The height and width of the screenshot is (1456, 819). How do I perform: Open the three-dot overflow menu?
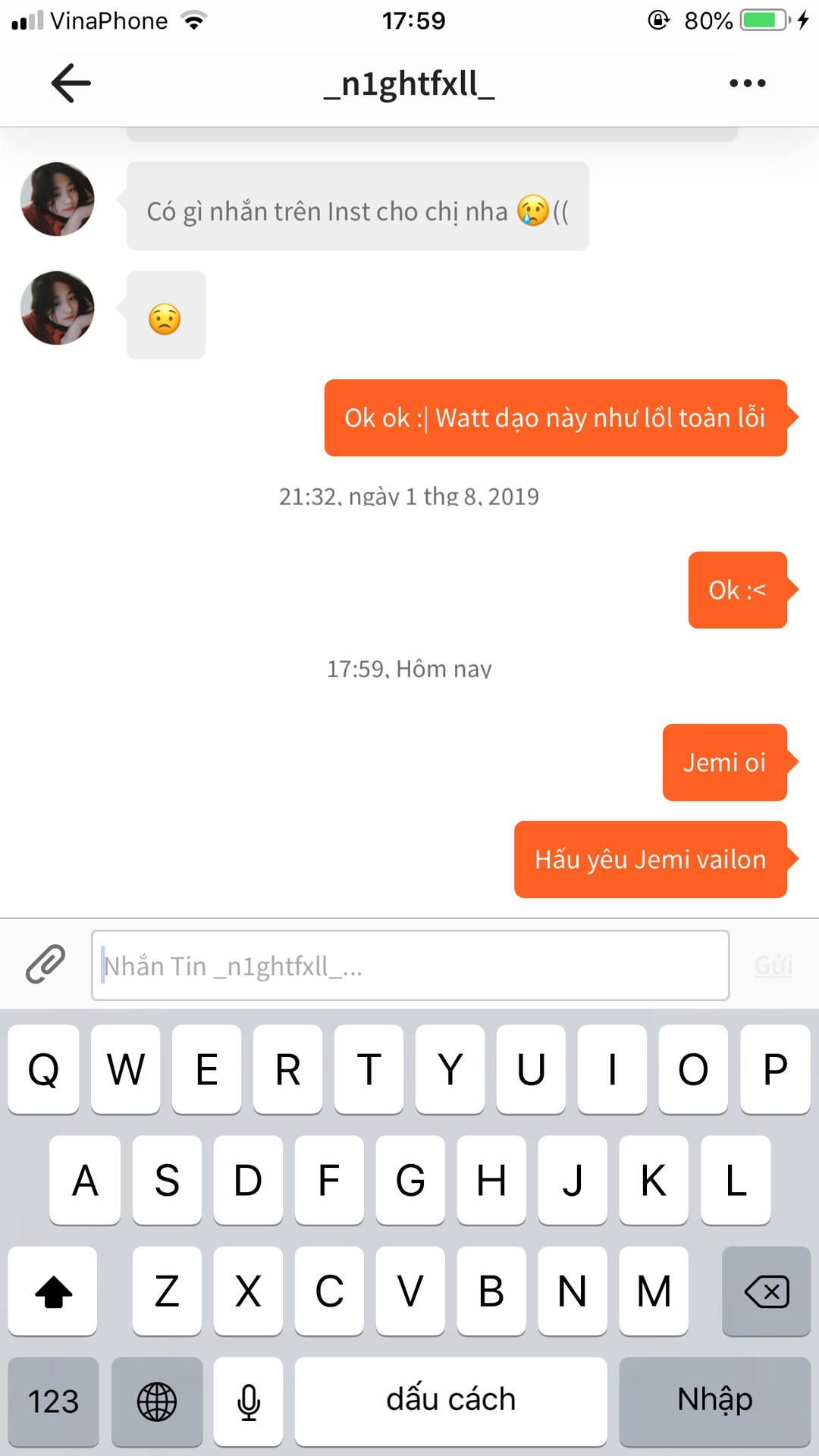(747, 83)
